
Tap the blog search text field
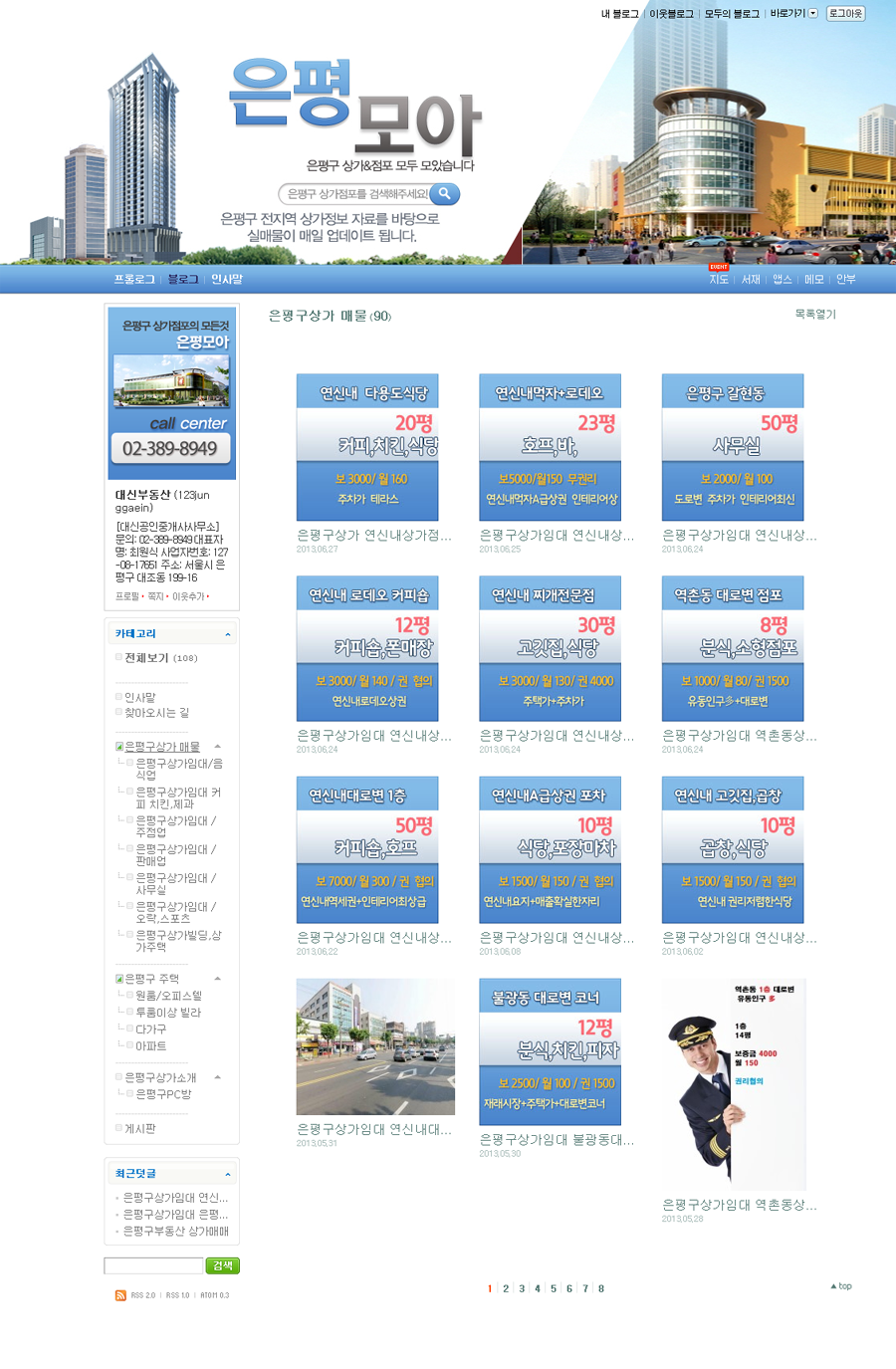[x=153, y=1265]
